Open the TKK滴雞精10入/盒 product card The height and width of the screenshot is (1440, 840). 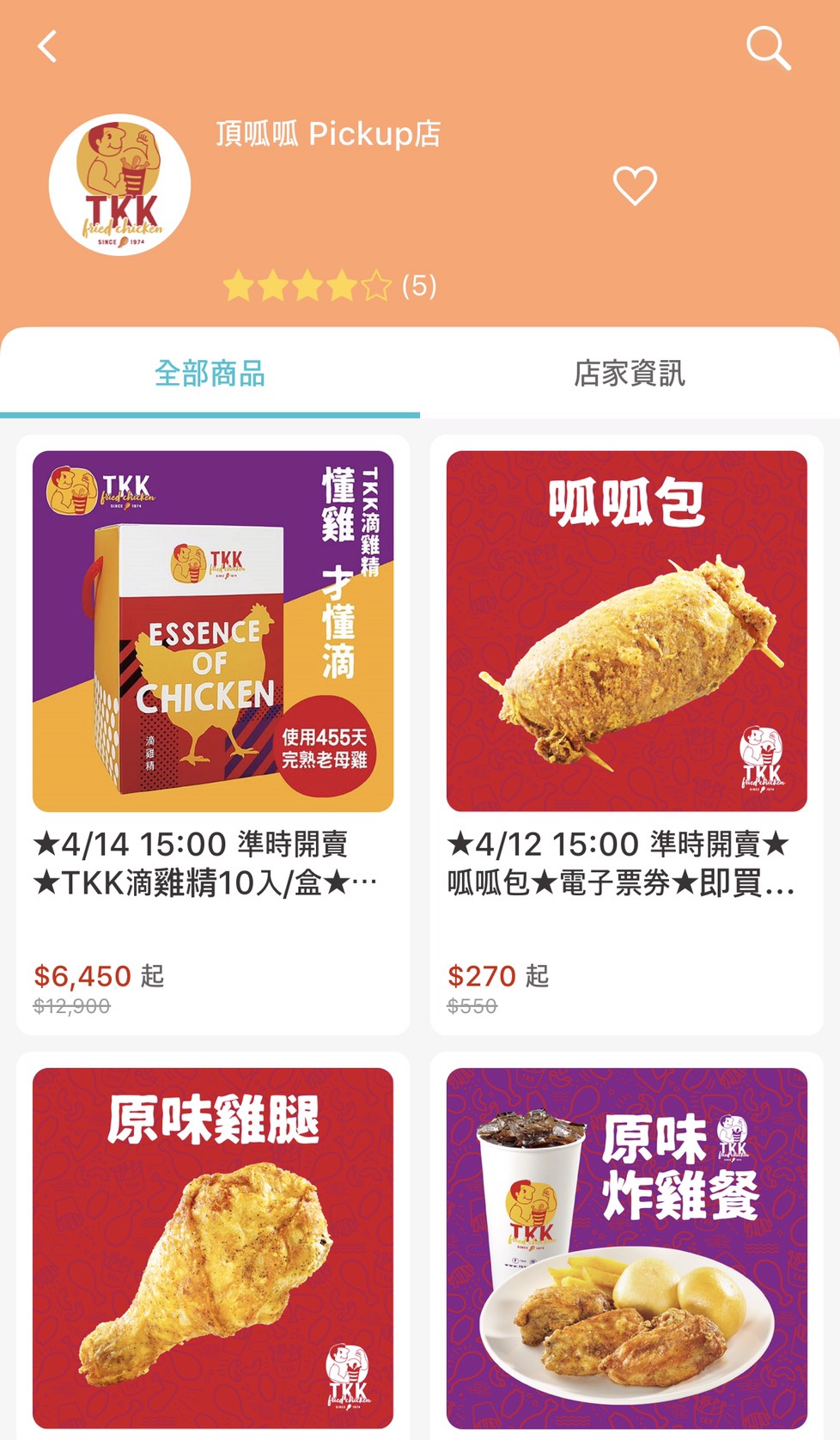click(x=213, y=734)
